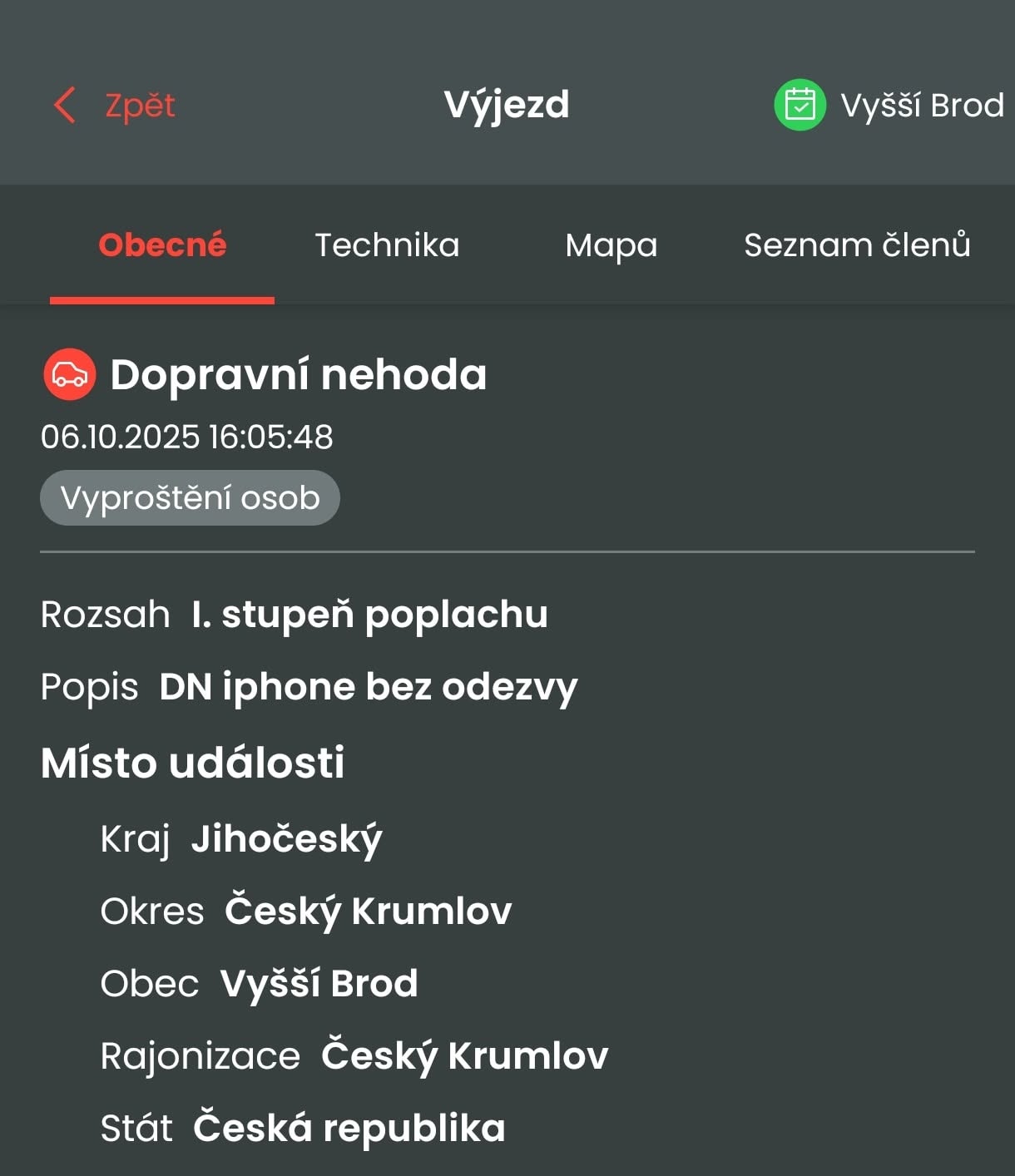Viewport: 1015px width, 1176px height.
Task: Tap the Dopravní nehoda heading
Action: [x=300, y=375]
